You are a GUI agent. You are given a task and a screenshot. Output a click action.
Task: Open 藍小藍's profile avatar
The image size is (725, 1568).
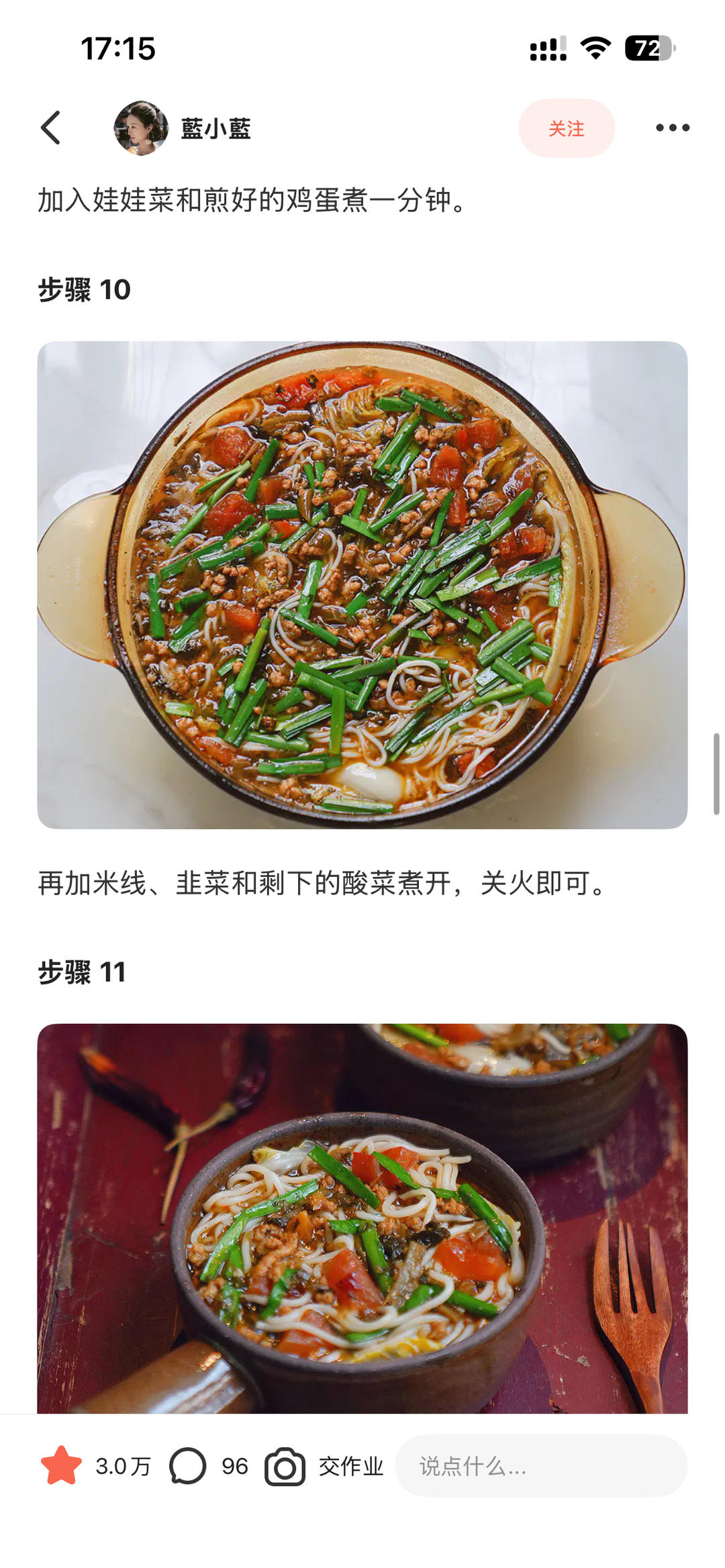141,128
